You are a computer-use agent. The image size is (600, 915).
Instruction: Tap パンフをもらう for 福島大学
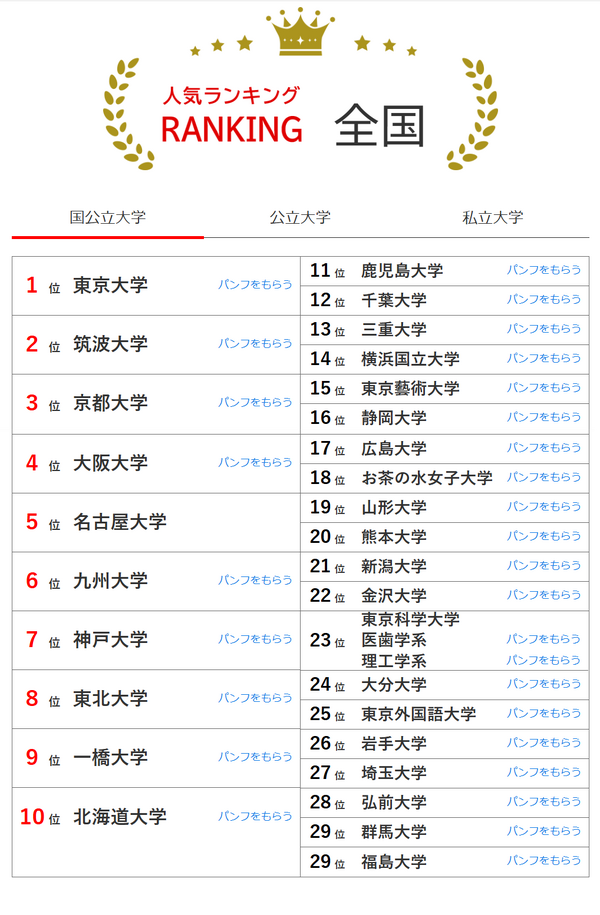543,861
